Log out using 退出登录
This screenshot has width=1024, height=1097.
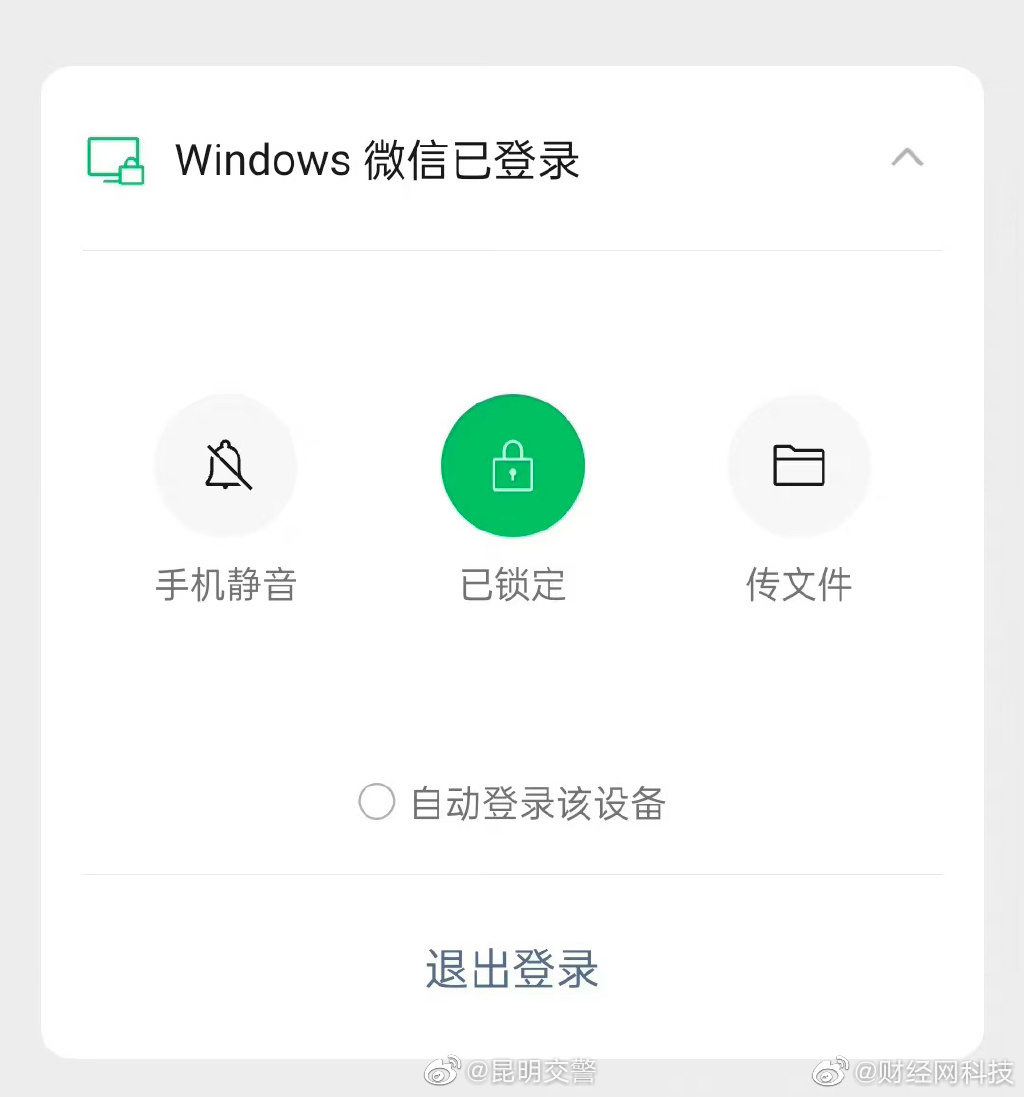pos(511,968)
